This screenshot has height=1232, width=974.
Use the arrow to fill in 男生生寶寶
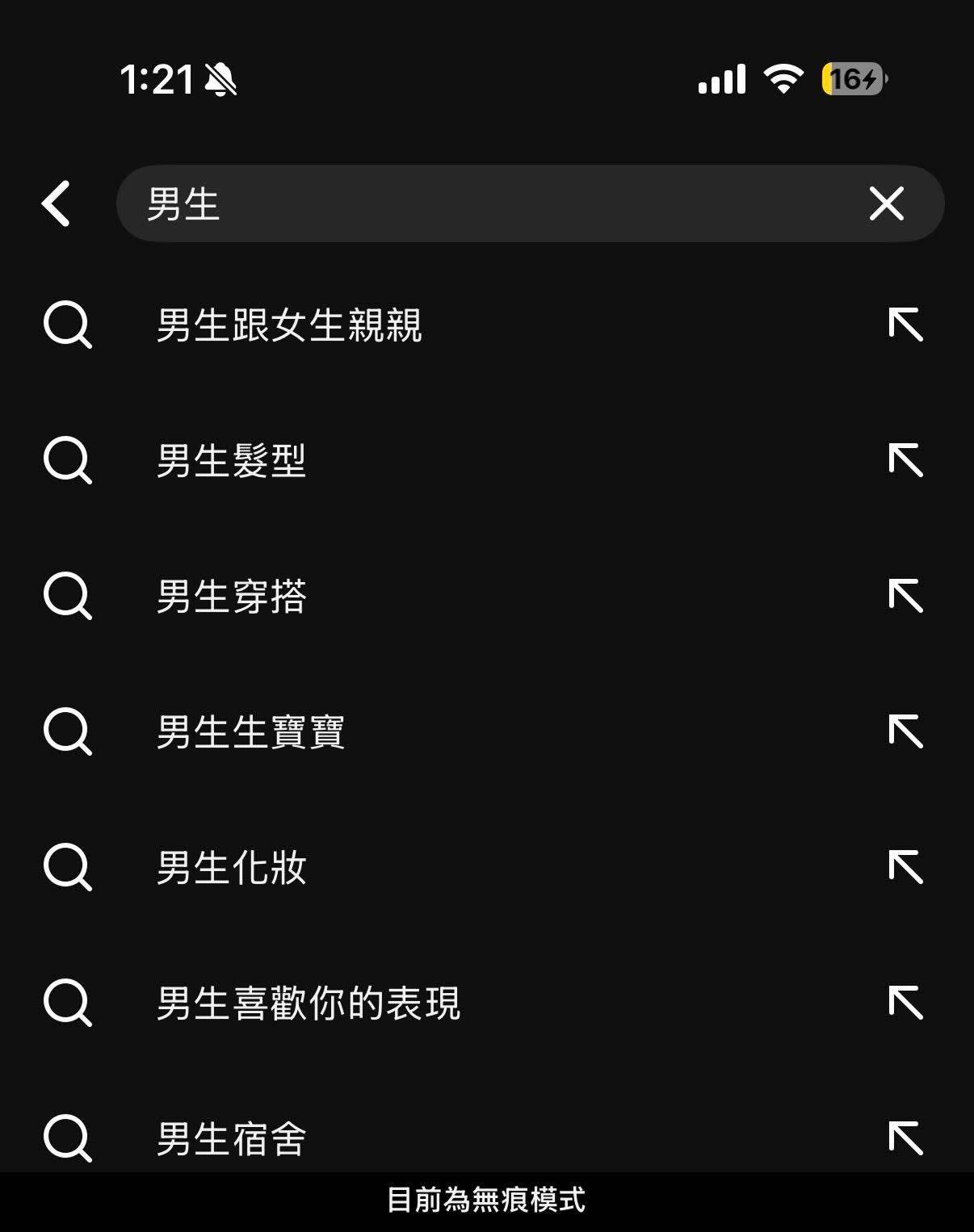905,732
